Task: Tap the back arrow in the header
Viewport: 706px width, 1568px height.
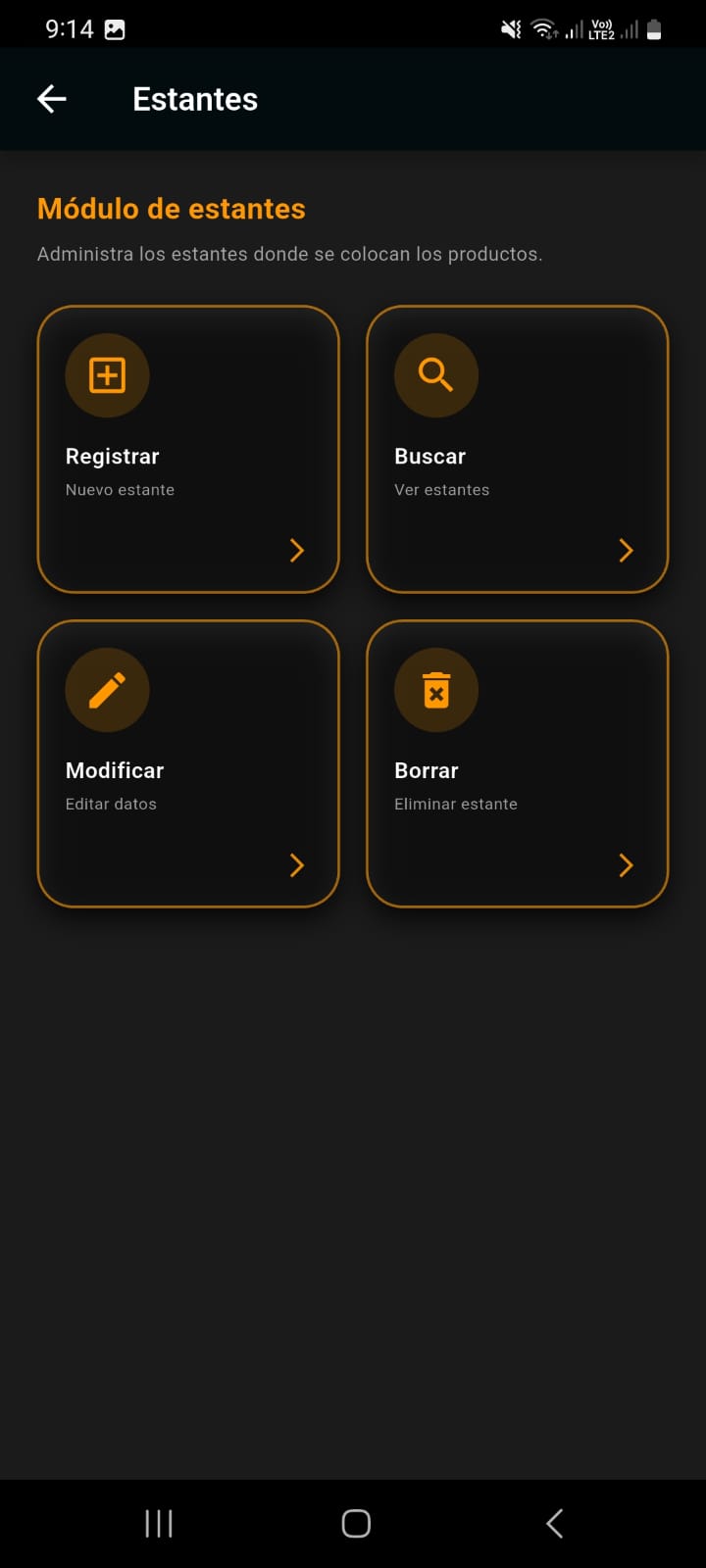Action: point(51,98)
